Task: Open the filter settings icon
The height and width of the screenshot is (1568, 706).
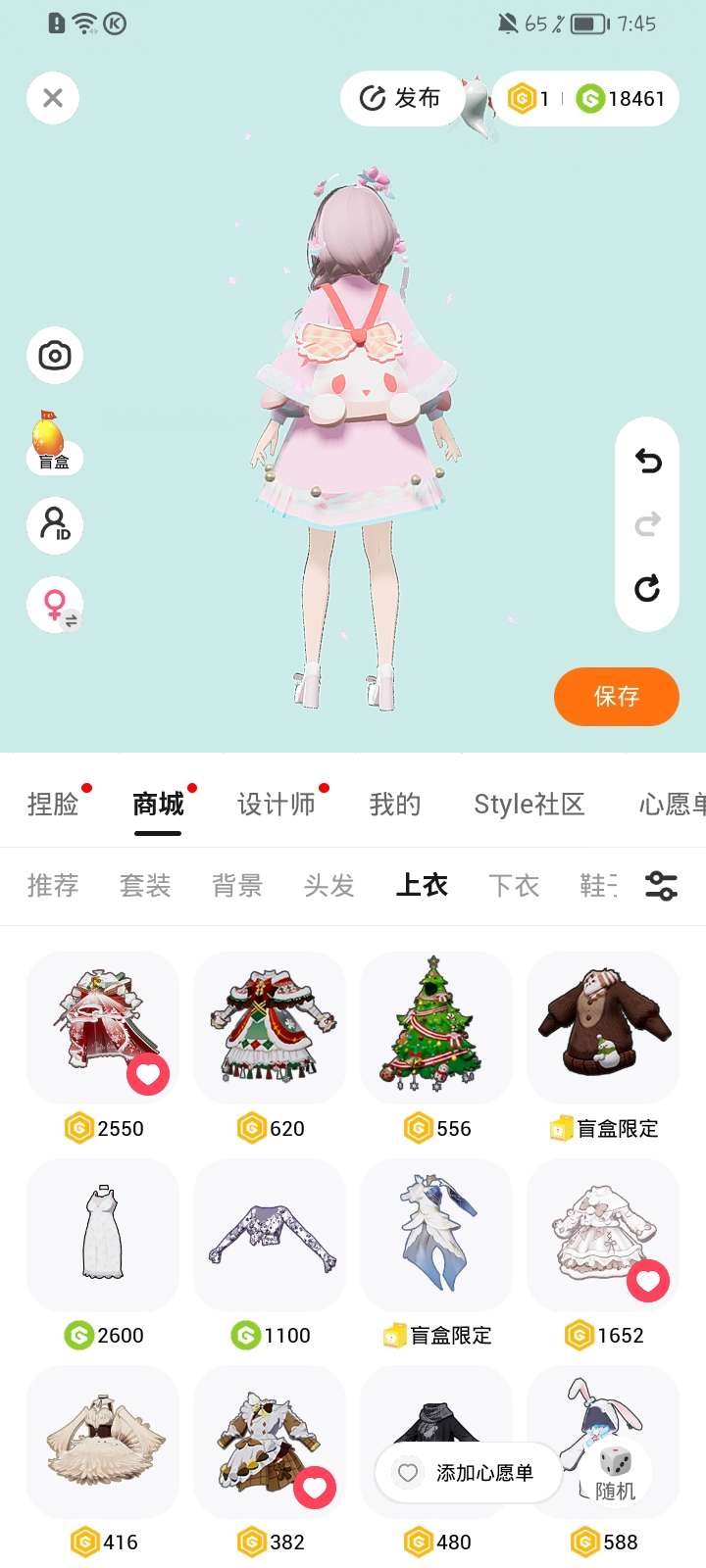Action: tap(661, 886)
